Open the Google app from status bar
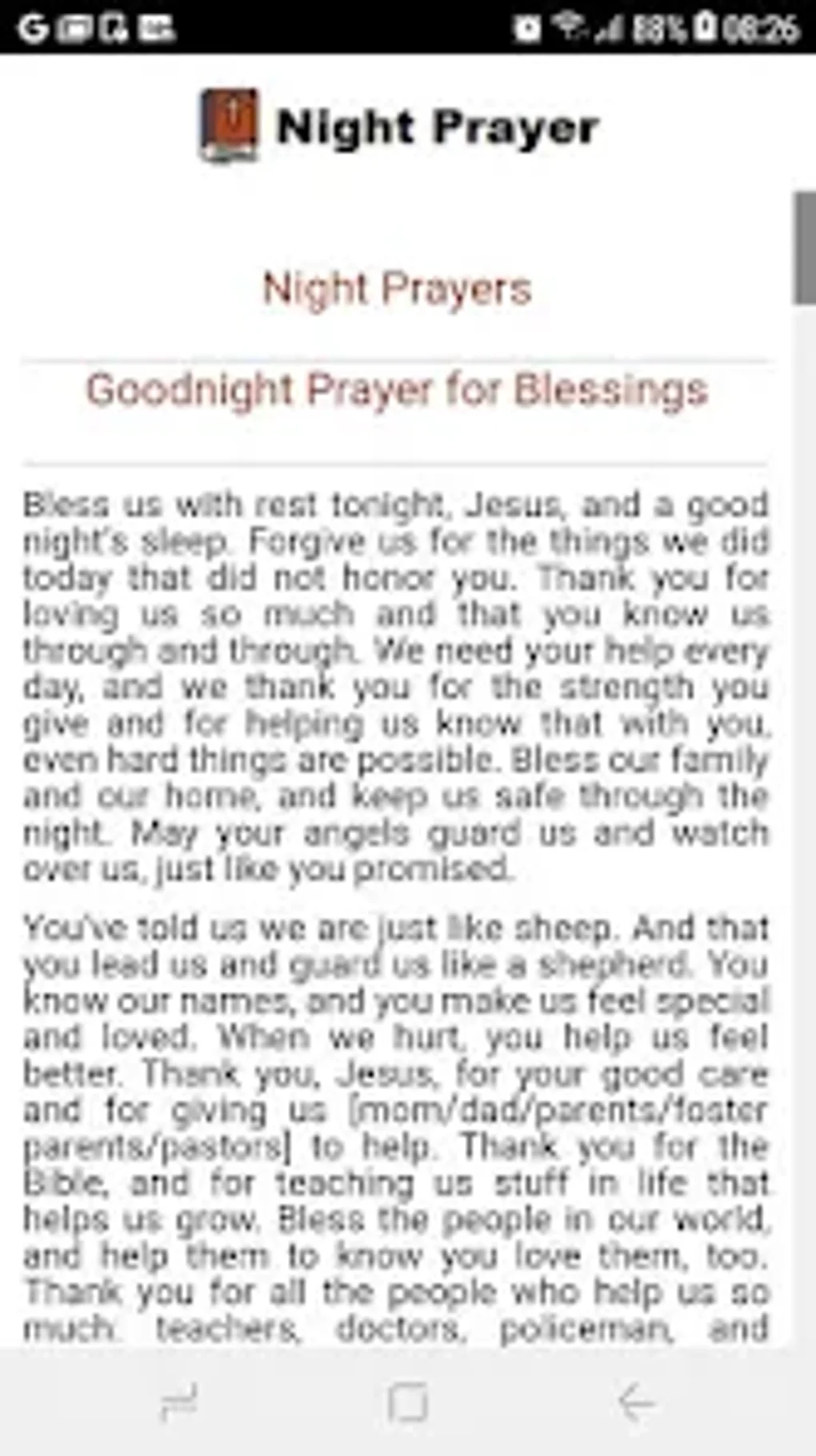 click(34, 26)
